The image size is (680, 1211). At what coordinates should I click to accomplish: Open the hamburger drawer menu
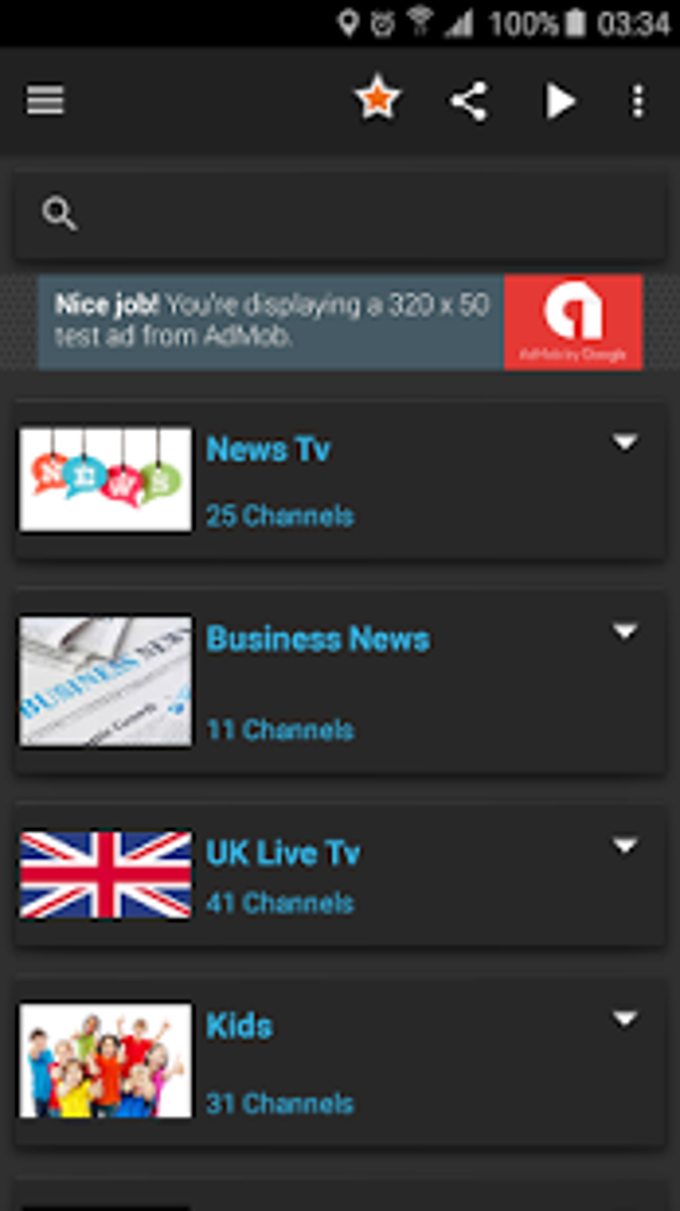(45, 100)
